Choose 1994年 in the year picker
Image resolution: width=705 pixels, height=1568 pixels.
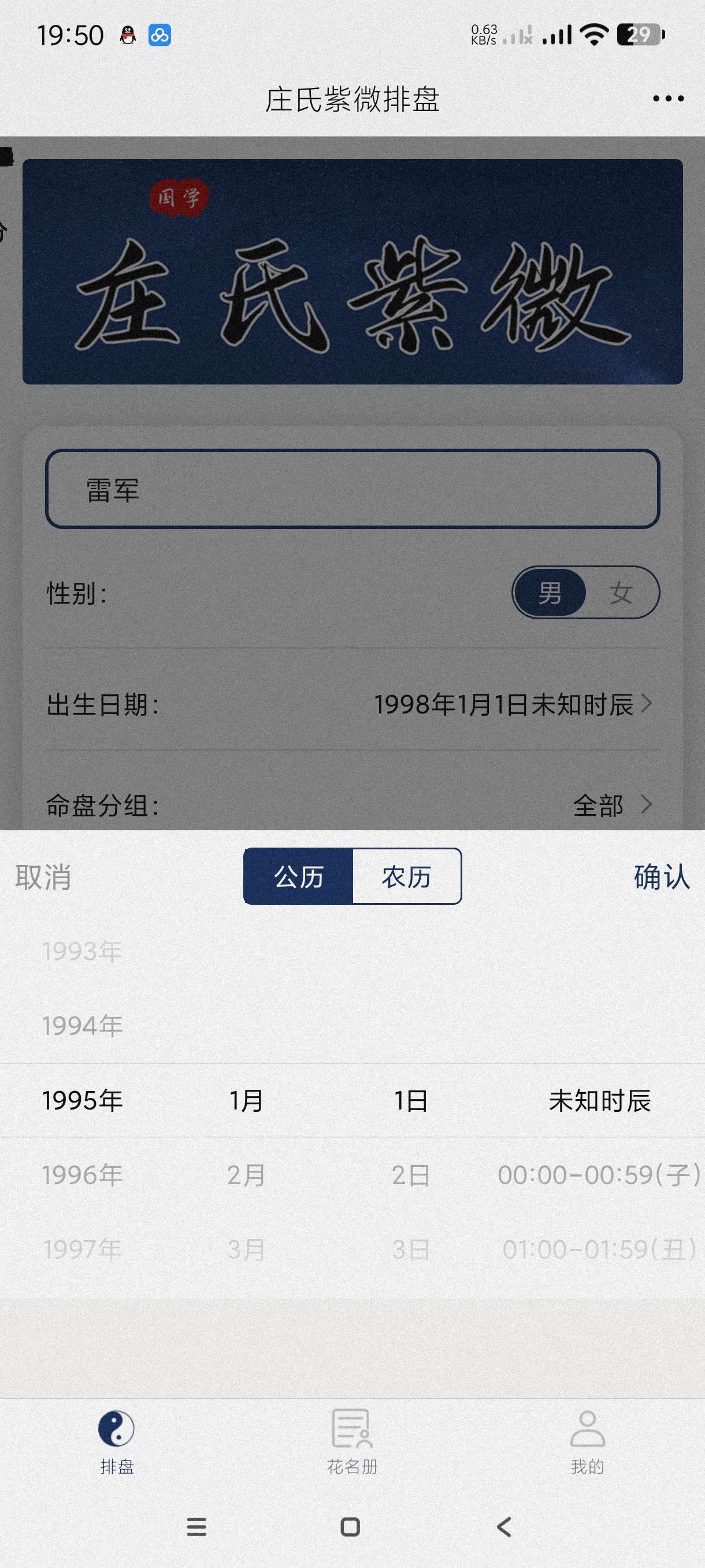[x=82, y=1026]
